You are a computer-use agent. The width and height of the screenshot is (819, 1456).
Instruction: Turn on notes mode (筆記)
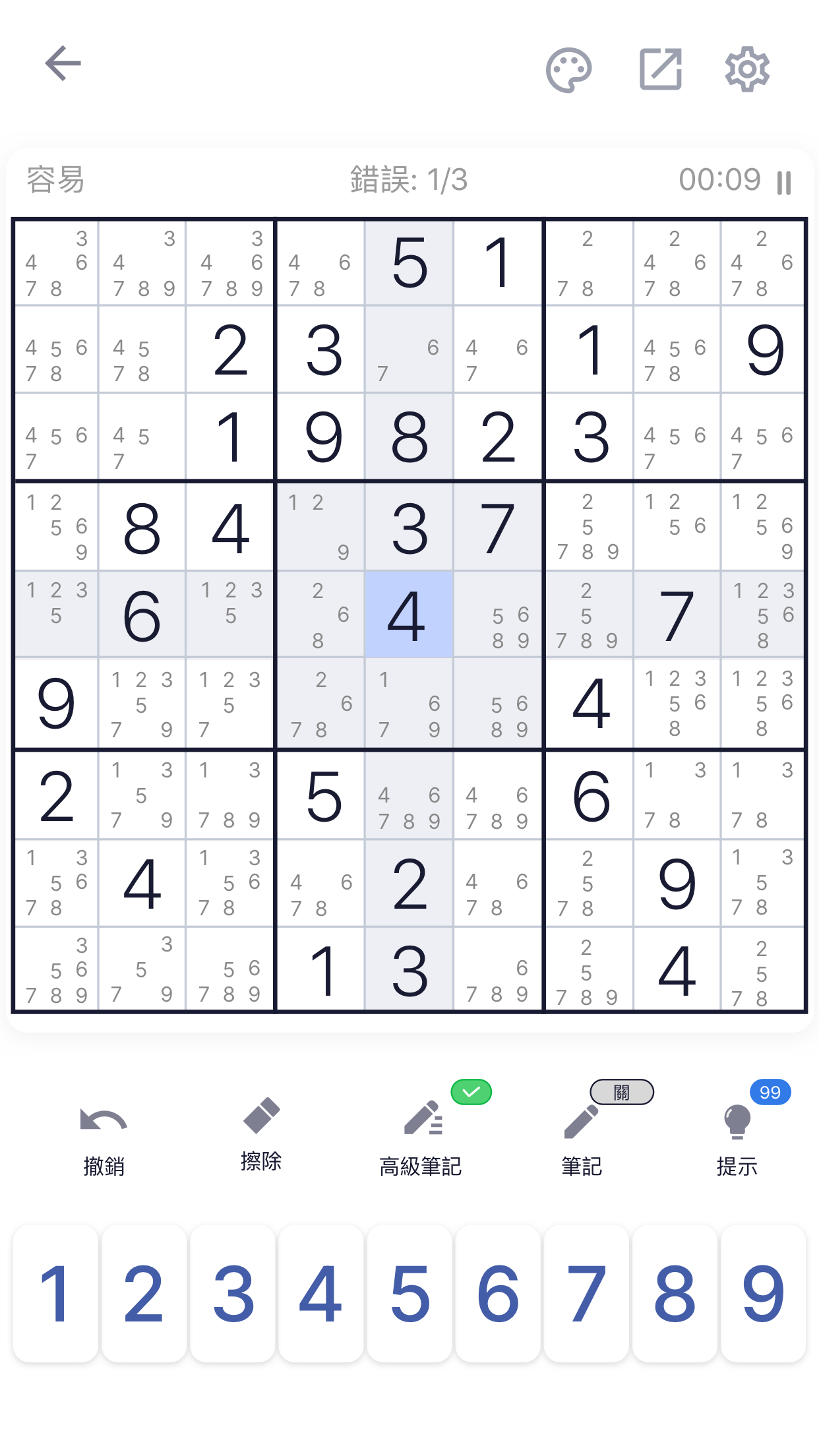coord(582,1137)
